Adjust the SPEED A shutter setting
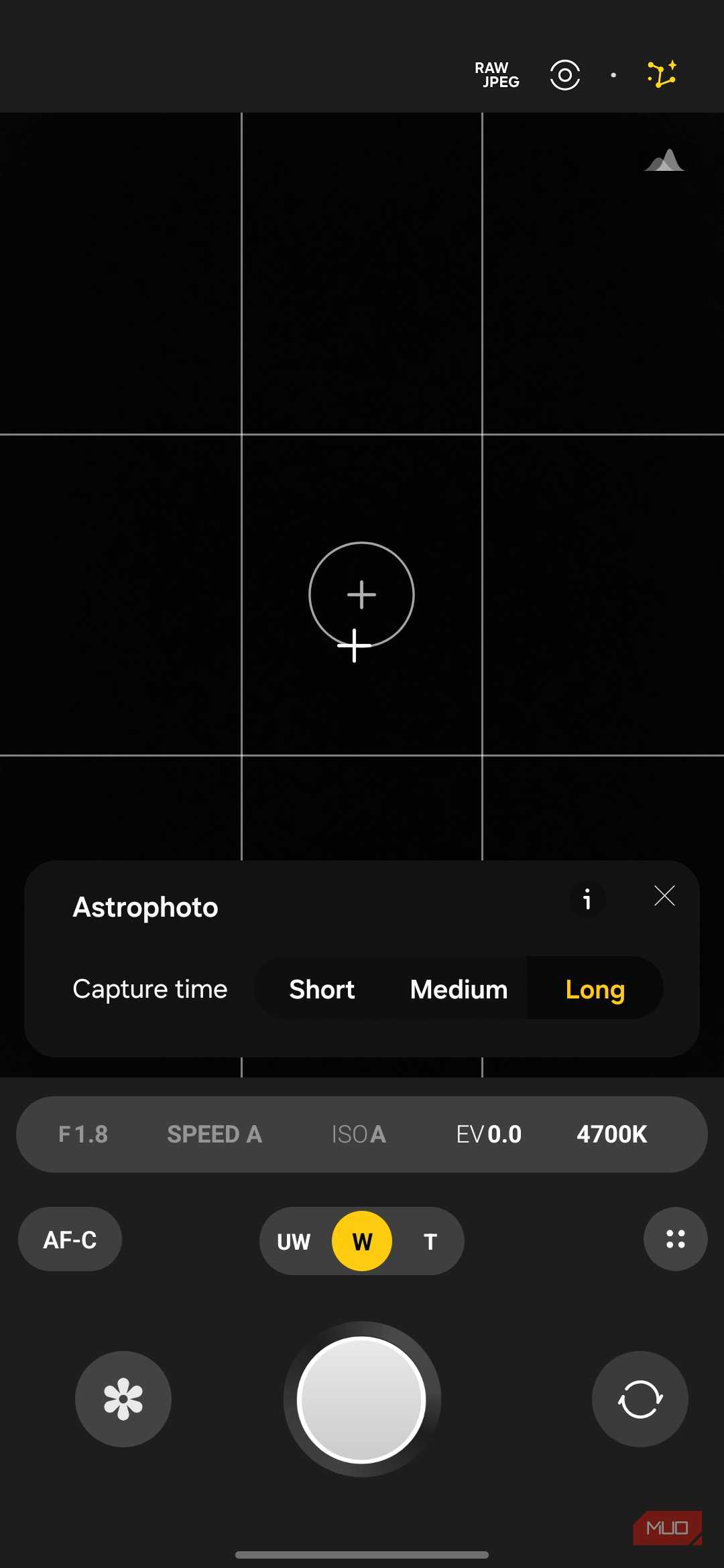724x1568 pixels. click(x=214, y=1134)
